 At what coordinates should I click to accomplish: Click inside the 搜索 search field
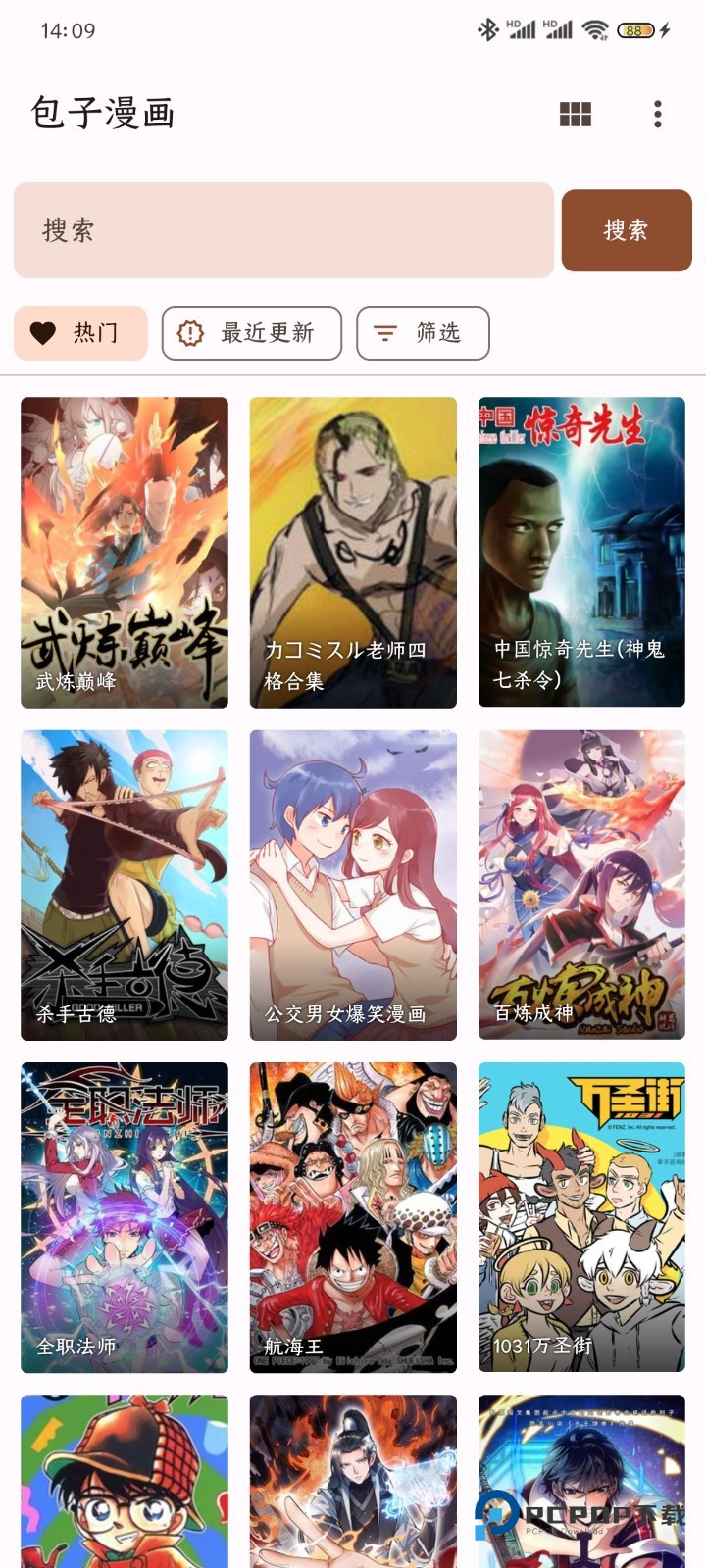[282, 230]
